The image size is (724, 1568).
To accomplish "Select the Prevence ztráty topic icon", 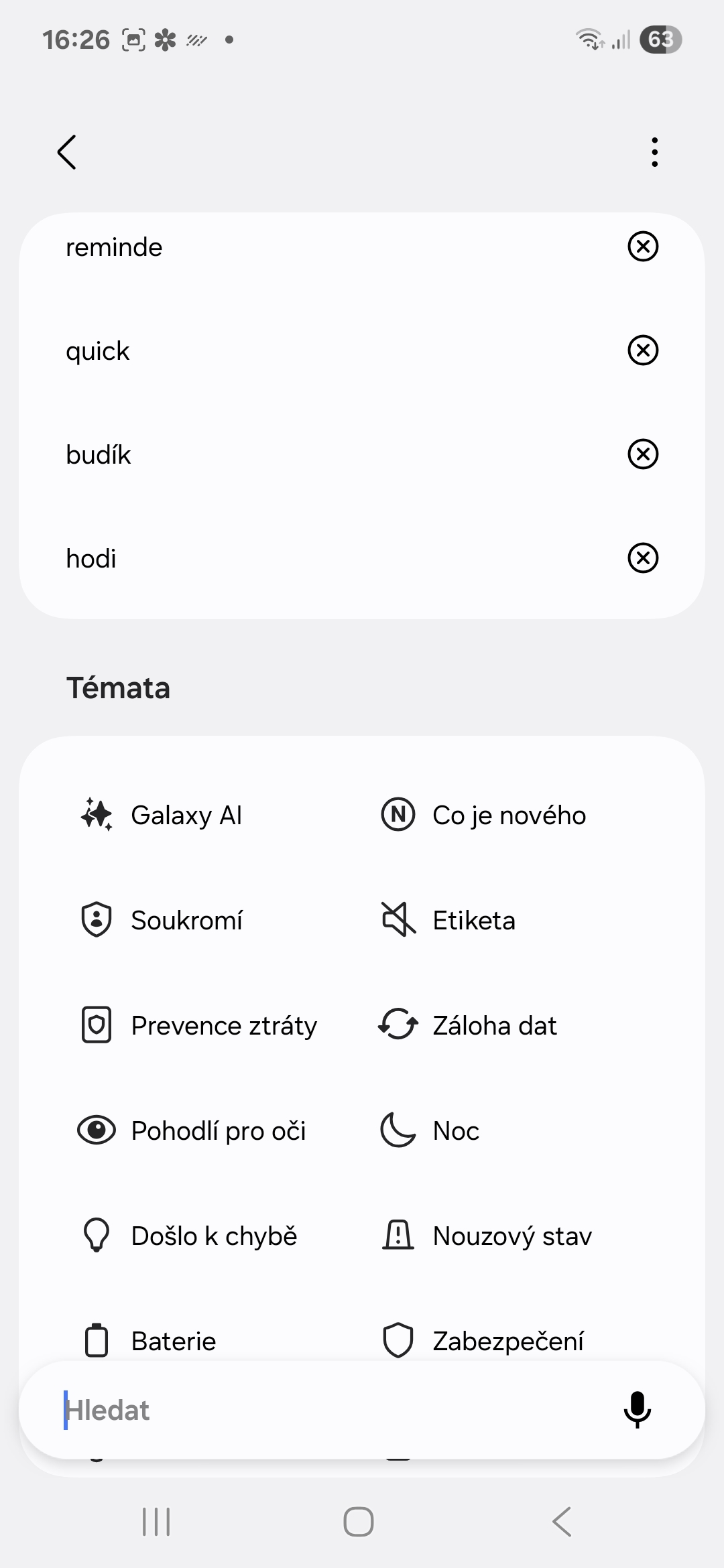I will pyautogui.click(x=97, y=1025).
